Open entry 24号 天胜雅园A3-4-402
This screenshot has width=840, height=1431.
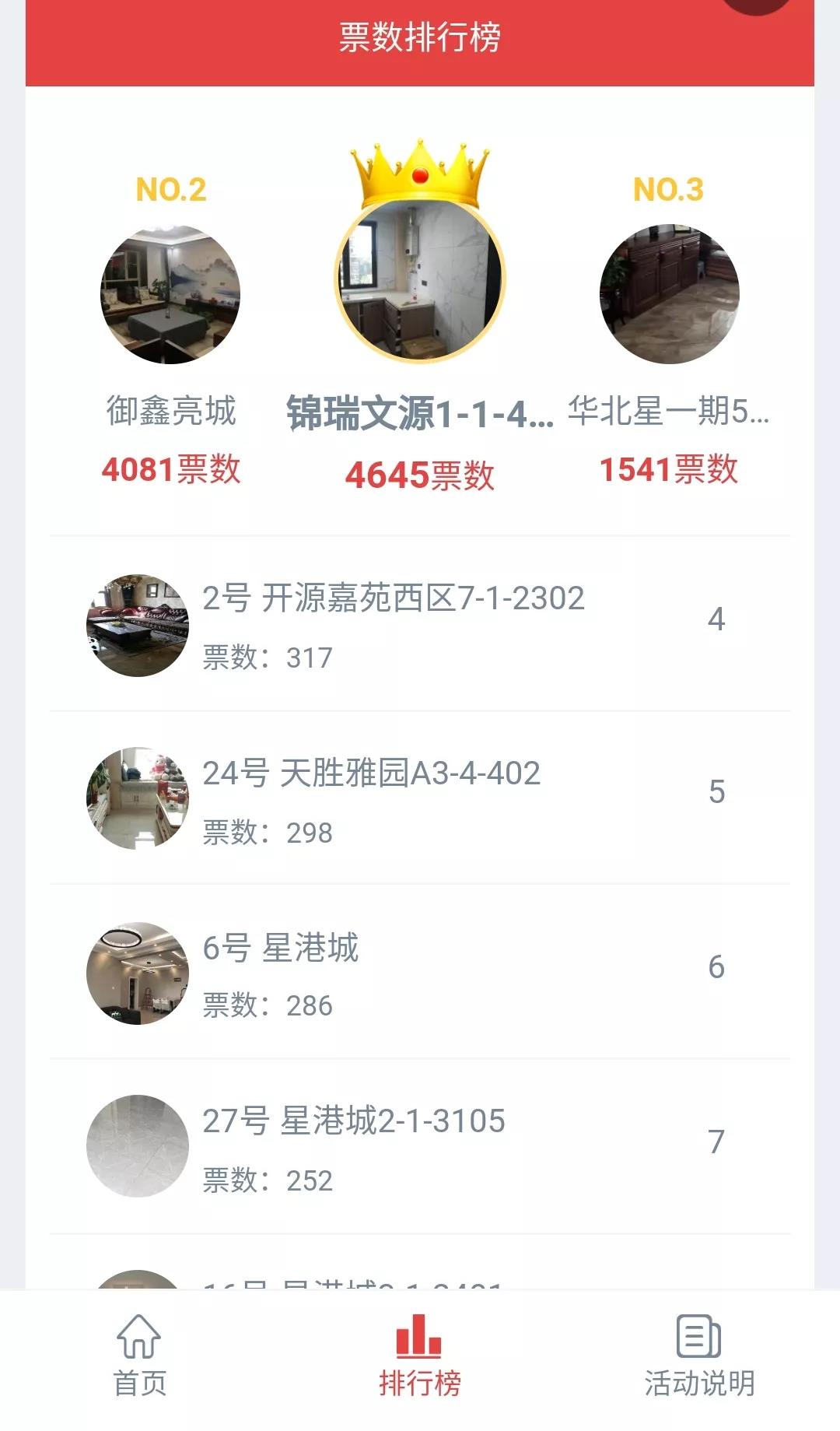point(373,775)
